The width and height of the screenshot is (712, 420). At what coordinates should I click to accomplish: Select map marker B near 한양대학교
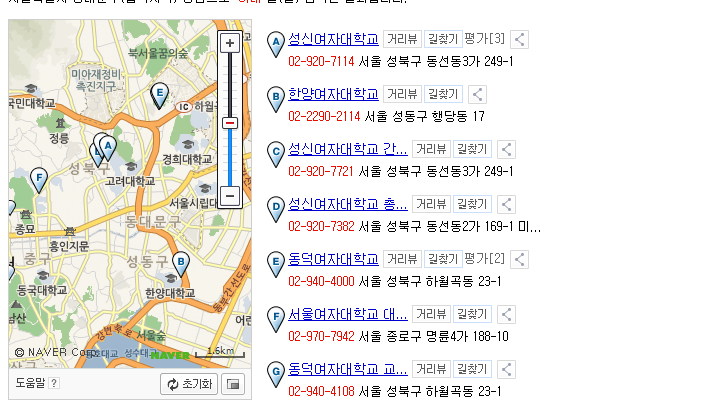181,263
